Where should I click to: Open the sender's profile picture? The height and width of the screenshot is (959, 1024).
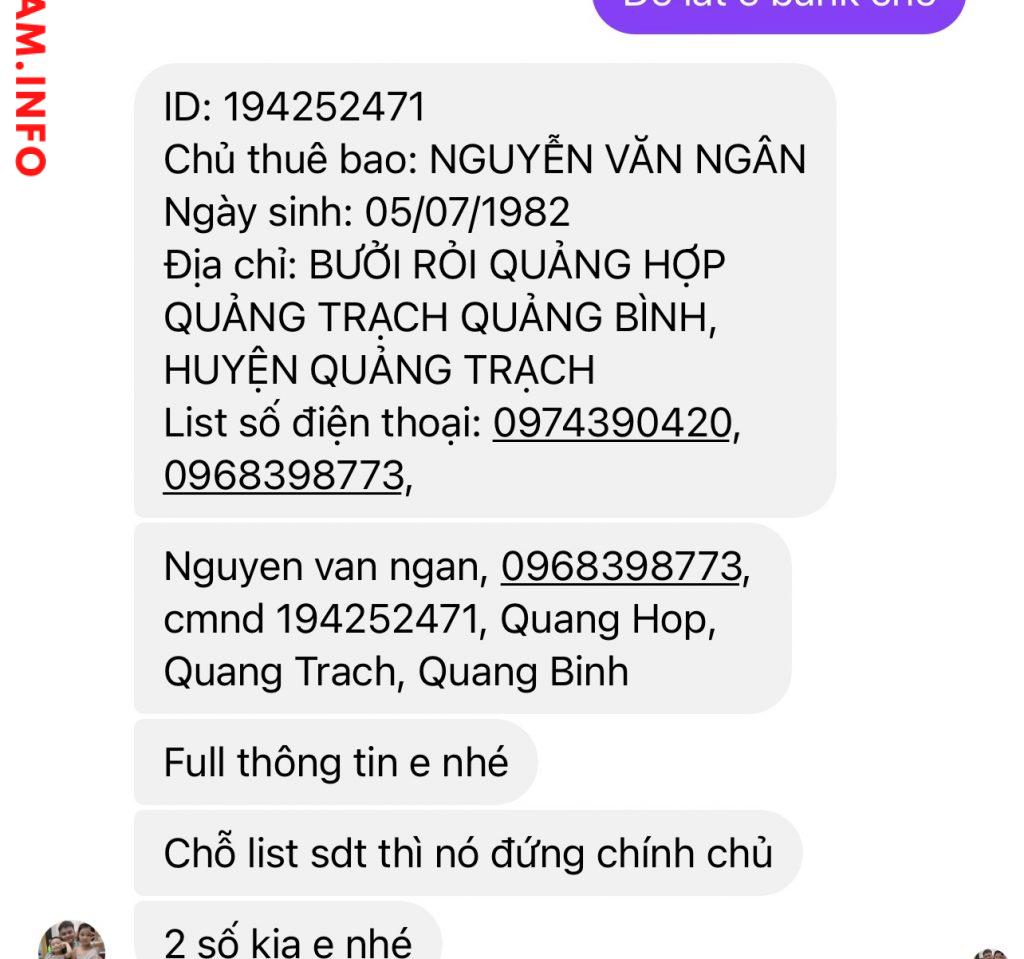[x=72, y=942]
